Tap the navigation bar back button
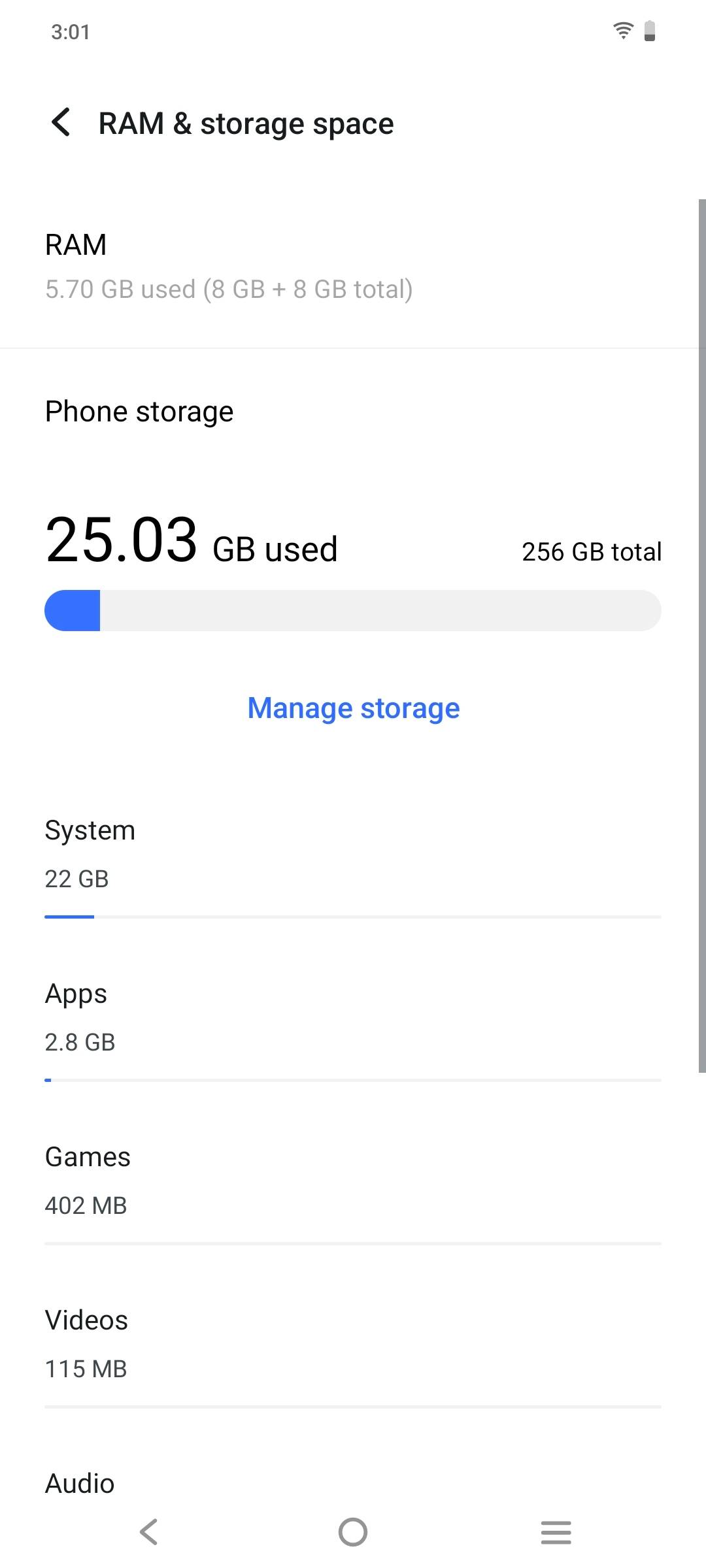The width and height of the screenshot is (706, 1568). tap(149, 1532)
